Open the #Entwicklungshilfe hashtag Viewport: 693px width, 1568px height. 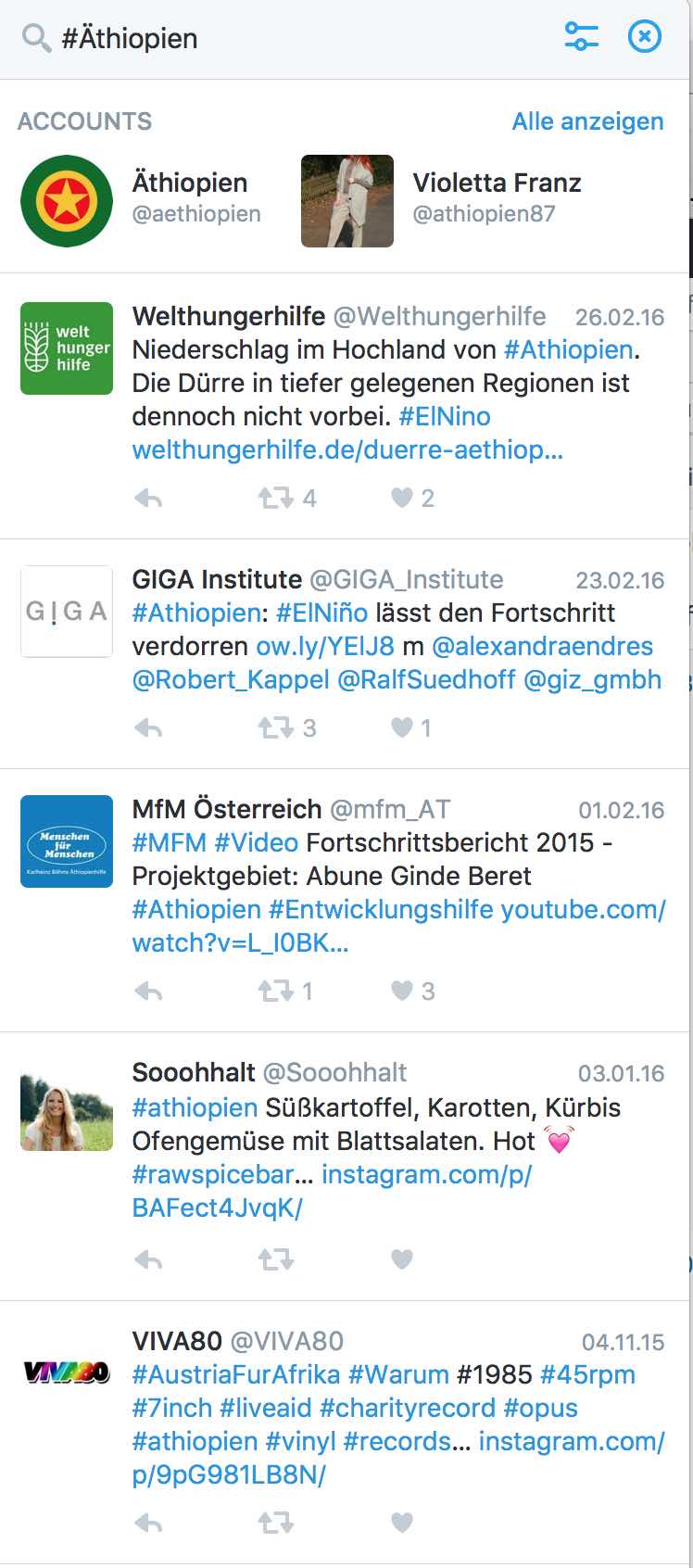pyautogui.click(x=380, y=910)
